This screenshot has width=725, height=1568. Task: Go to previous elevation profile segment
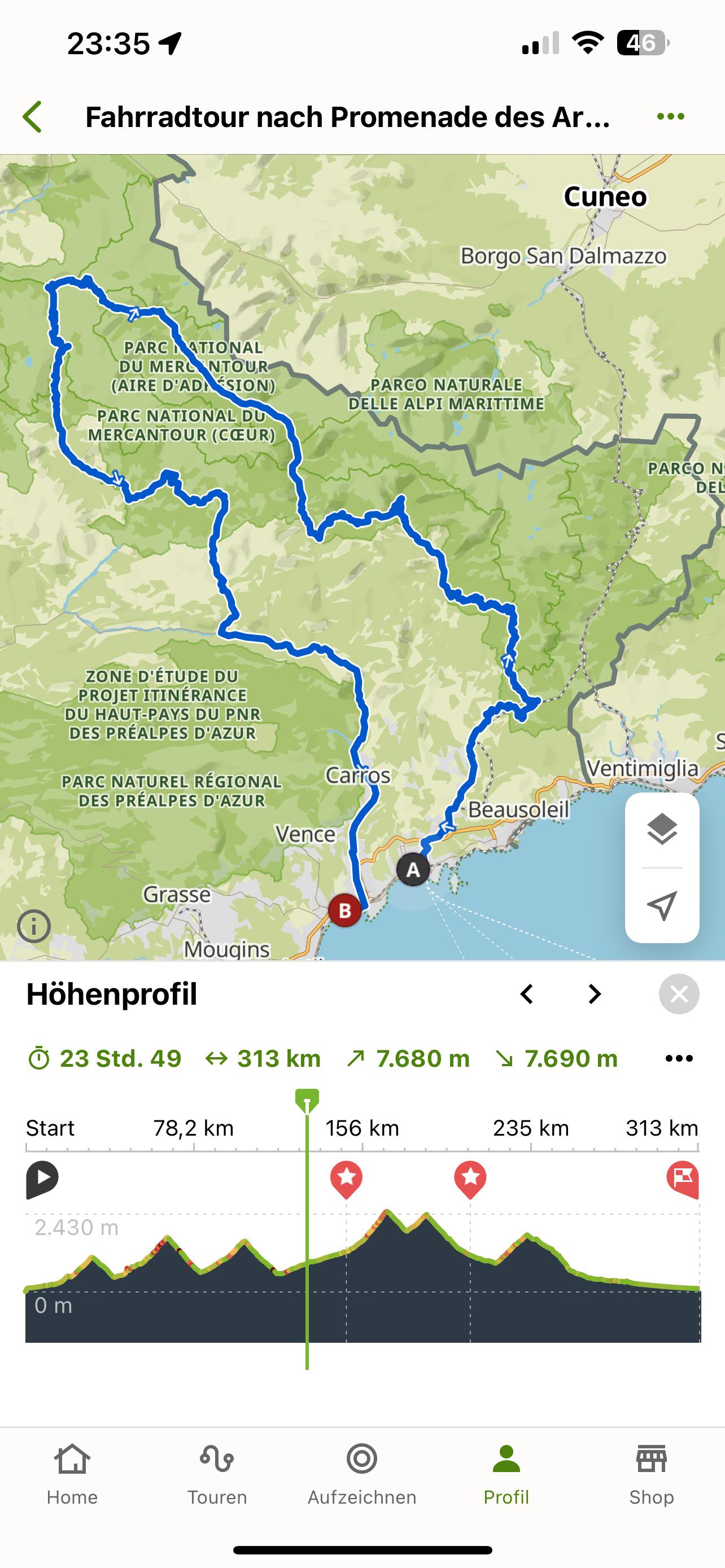527,994
